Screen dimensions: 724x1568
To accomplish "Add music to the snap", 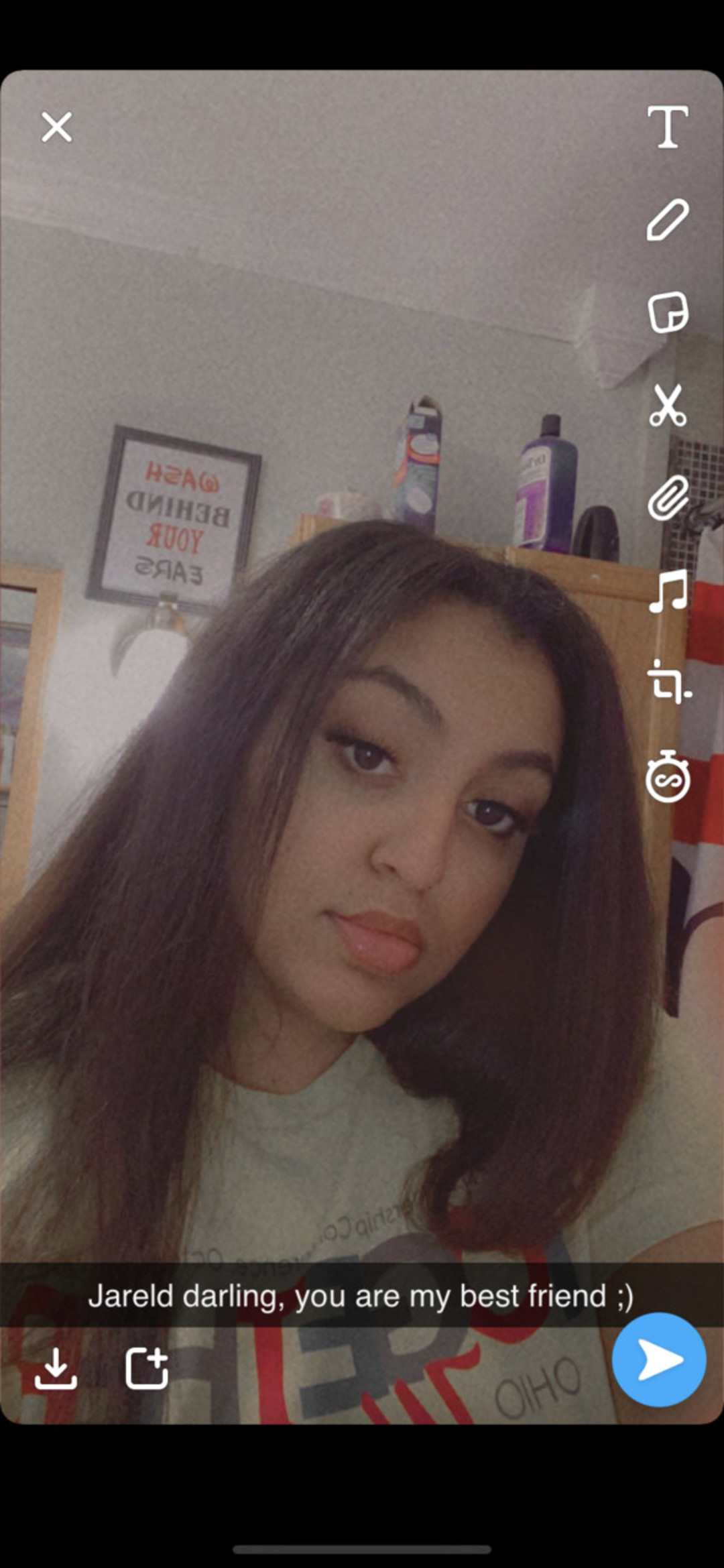I will [x=668, y=591].
